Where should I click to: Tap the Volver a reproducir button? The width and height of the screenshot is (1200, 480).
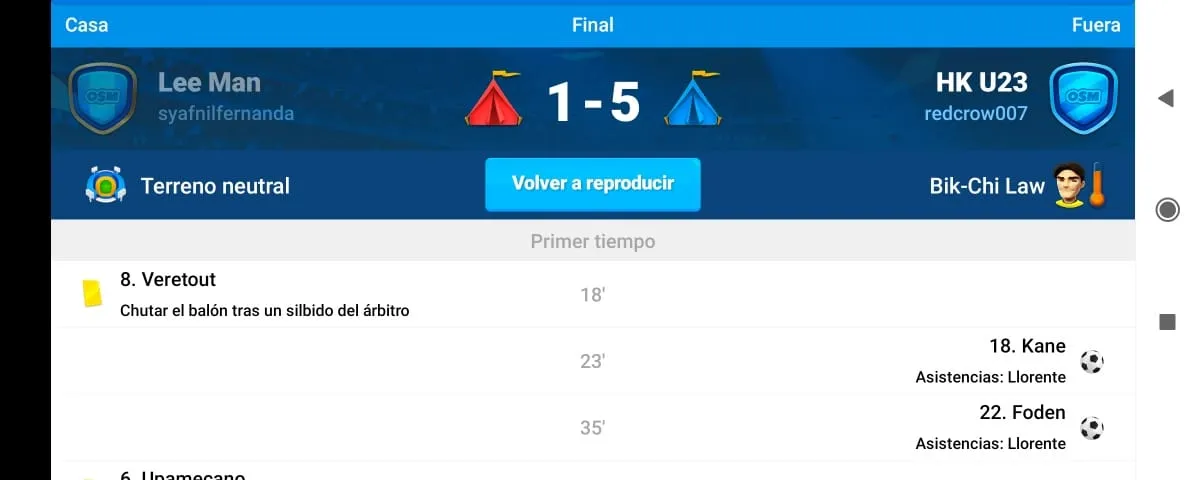pyautogui.click(x=593, y=184)
